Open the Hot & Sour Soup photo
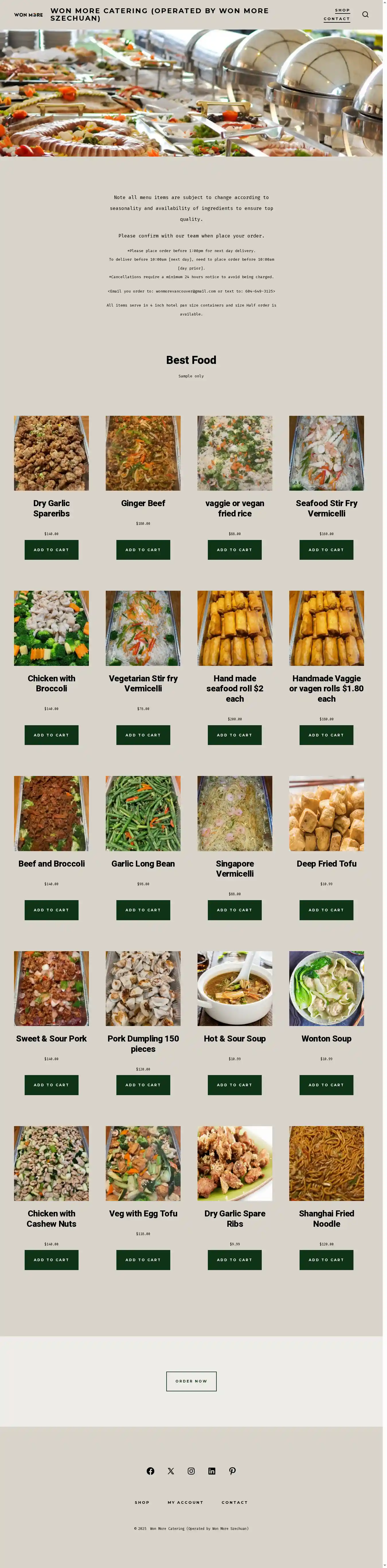 (234, 988)
